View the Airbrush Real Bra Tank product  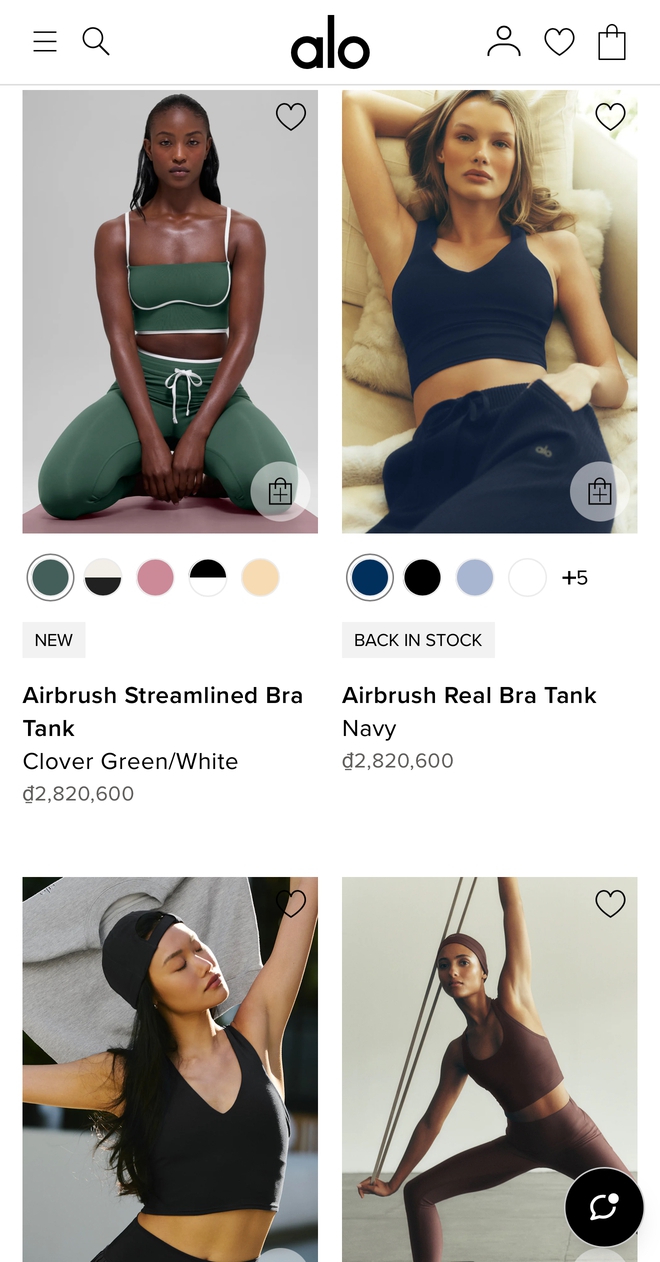click(x=469, y=696)
